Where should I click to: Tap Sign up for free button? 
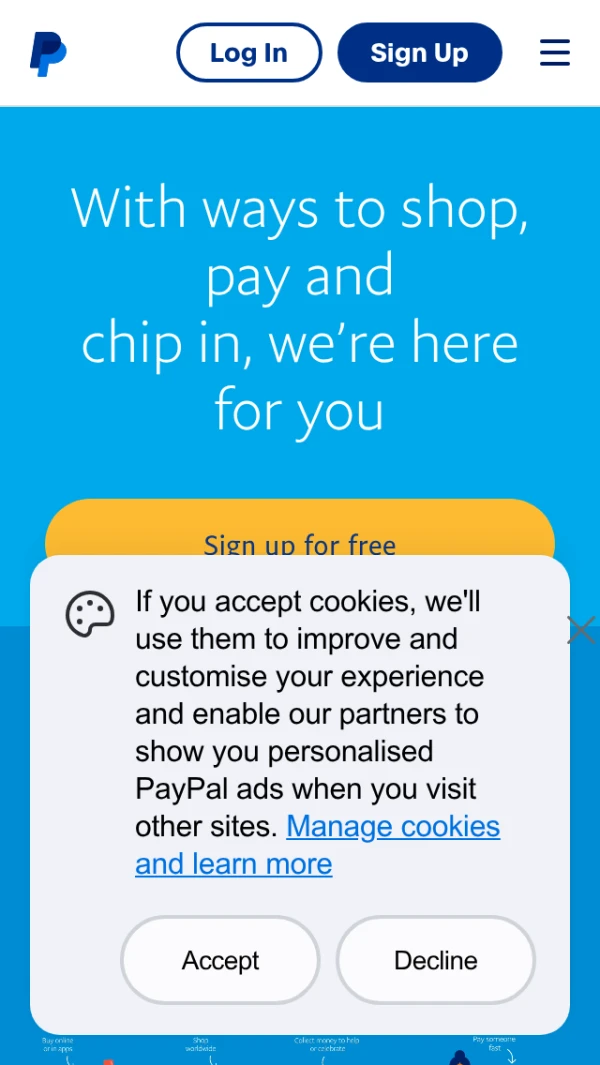click(x=300, y=530)
